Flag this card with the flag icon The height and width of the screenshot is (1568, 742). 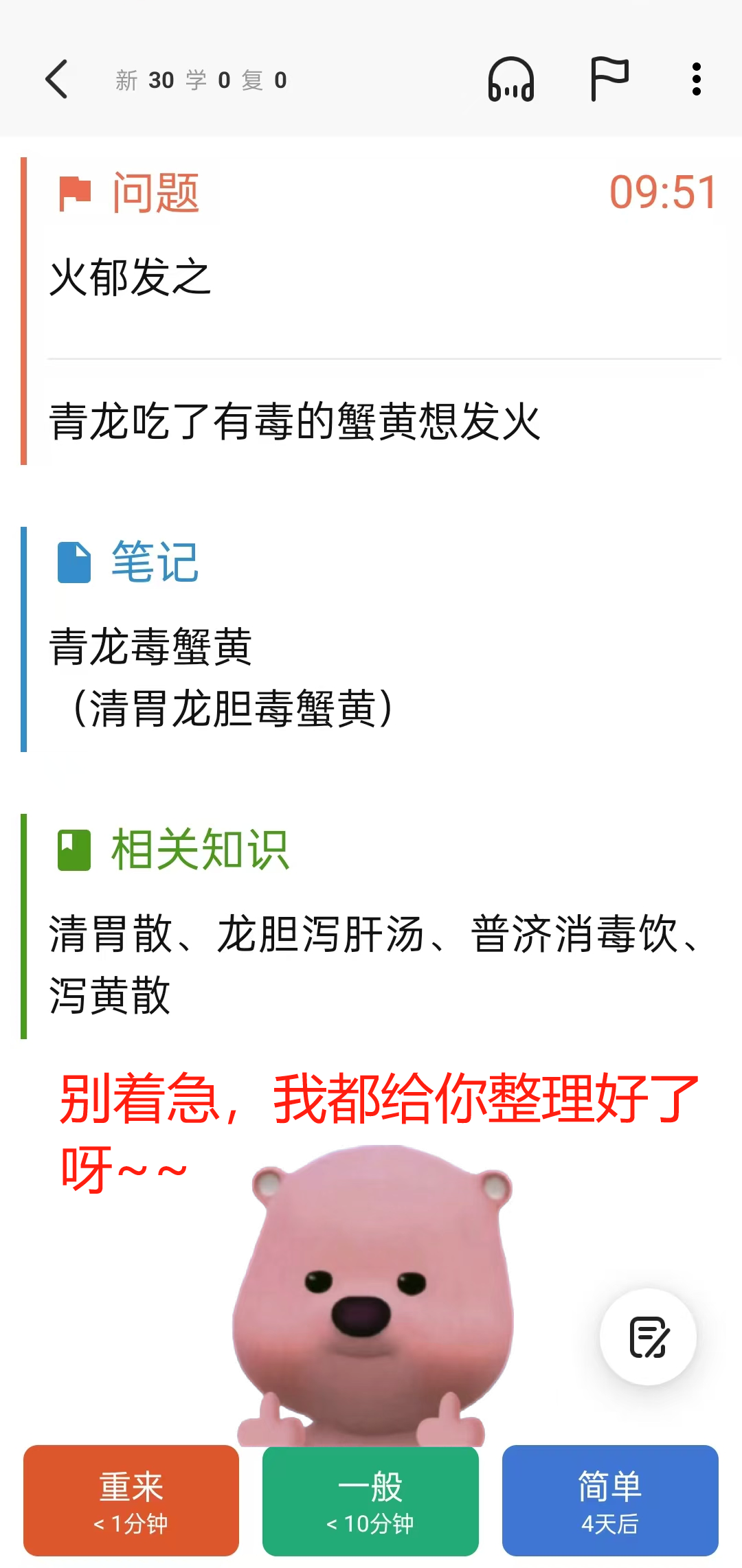click(609, 79)
